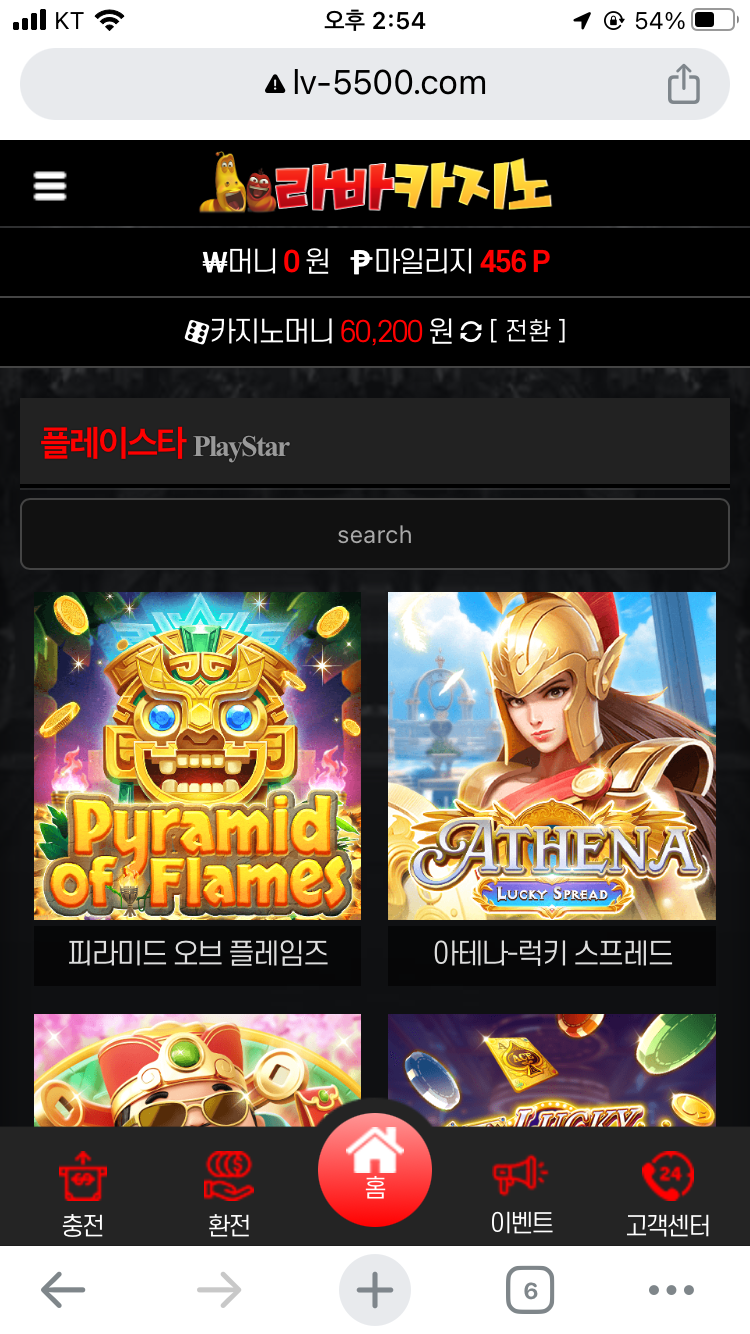Screen dimensions: 750x1334
Task: Open the lv-5500.com address bar
Action: 375,83
